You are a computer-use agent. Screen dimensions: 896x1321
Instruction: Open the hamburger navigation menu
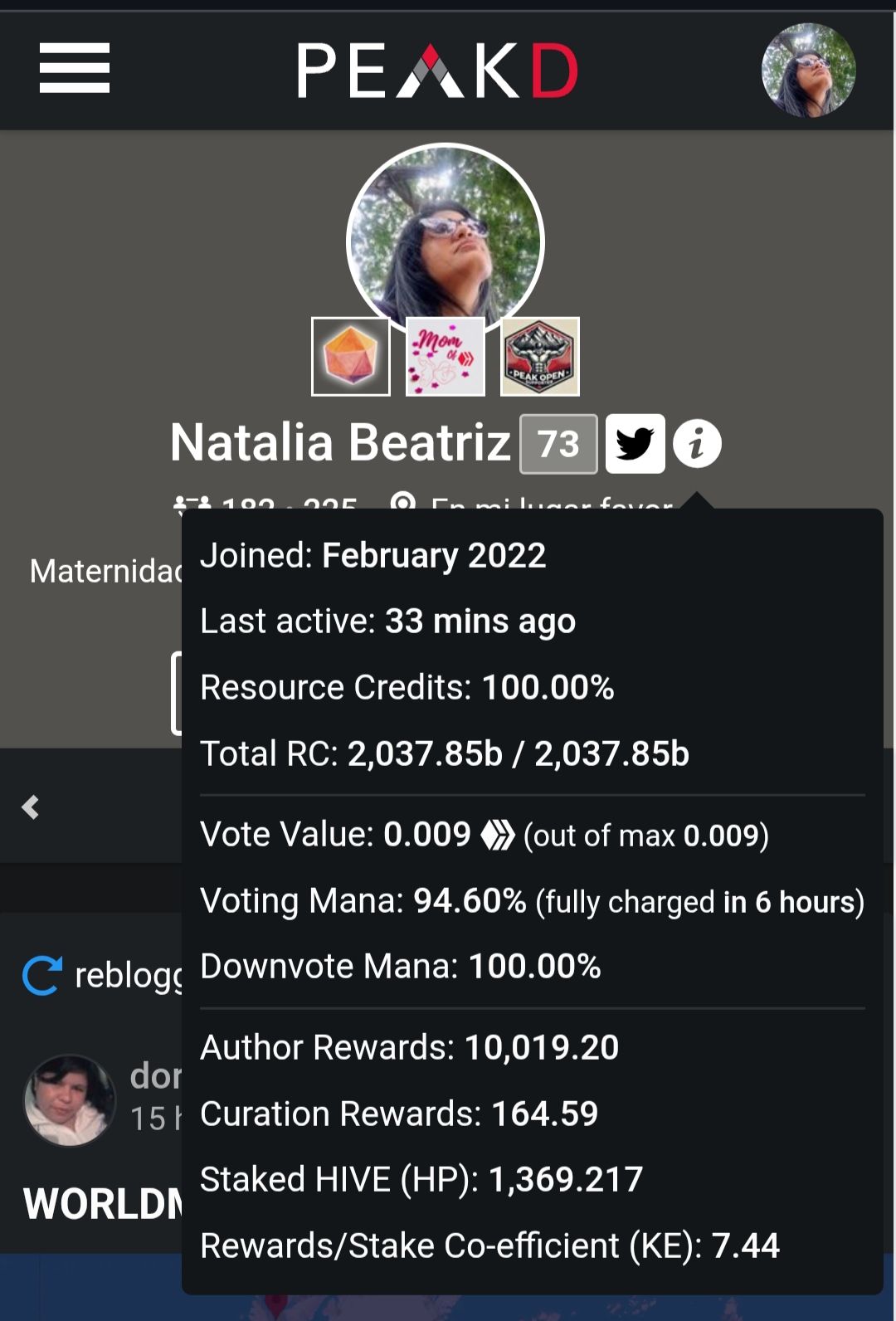(75, 69)
